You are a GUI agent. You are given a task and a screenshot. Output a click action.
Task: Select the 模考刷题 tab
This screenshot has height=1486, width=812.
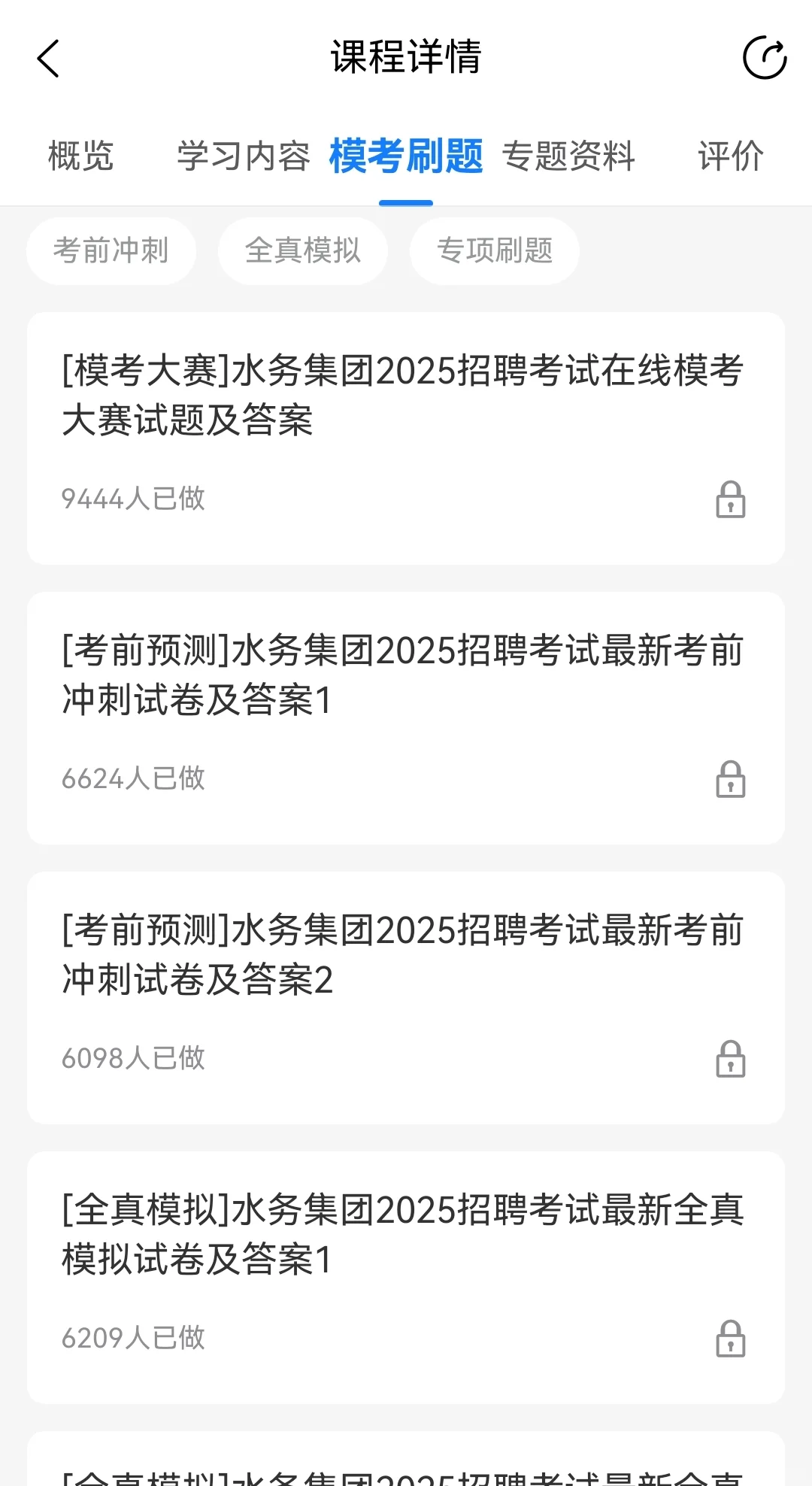tap(406, 156)
